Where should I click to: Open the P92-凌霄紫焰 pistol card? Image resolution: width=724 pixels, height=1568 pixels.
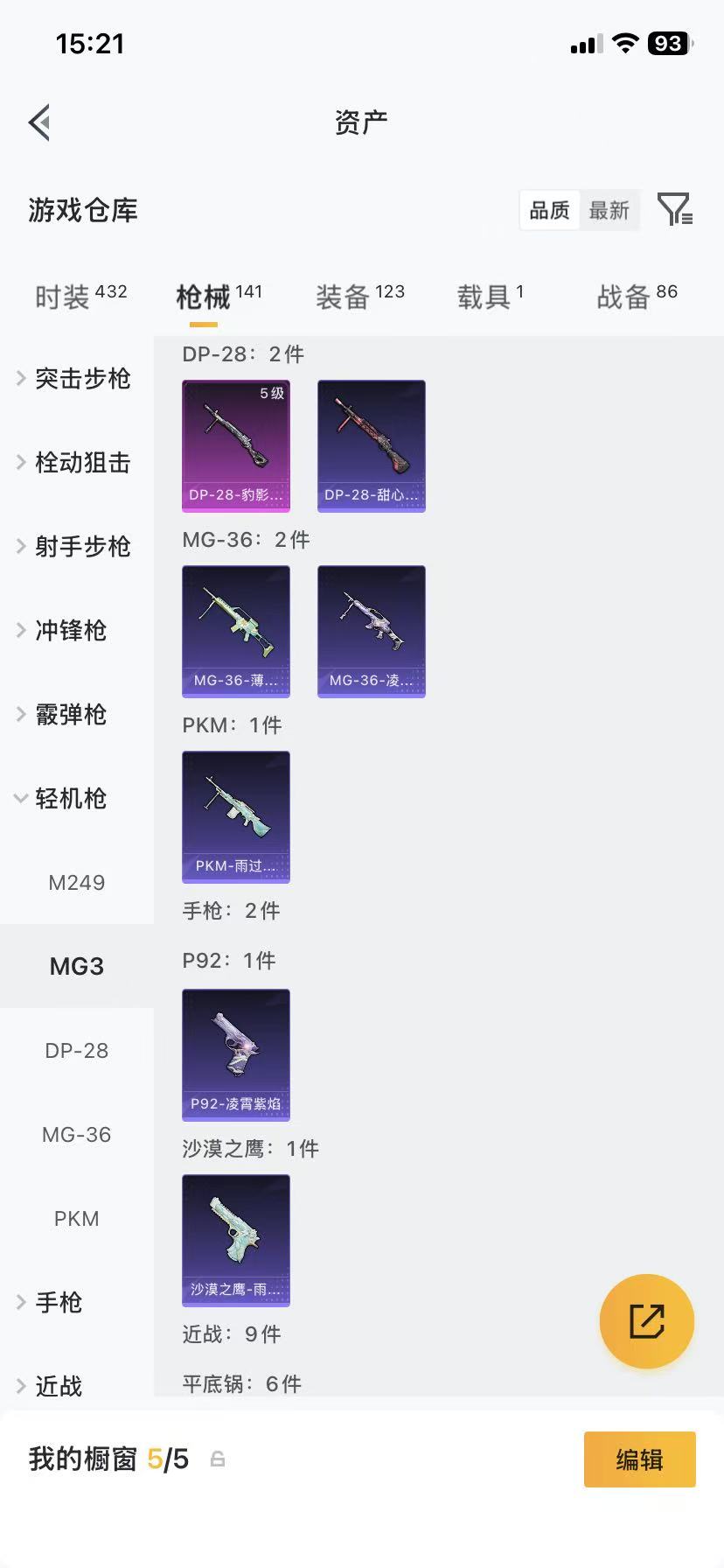[x=235, y=1055]
